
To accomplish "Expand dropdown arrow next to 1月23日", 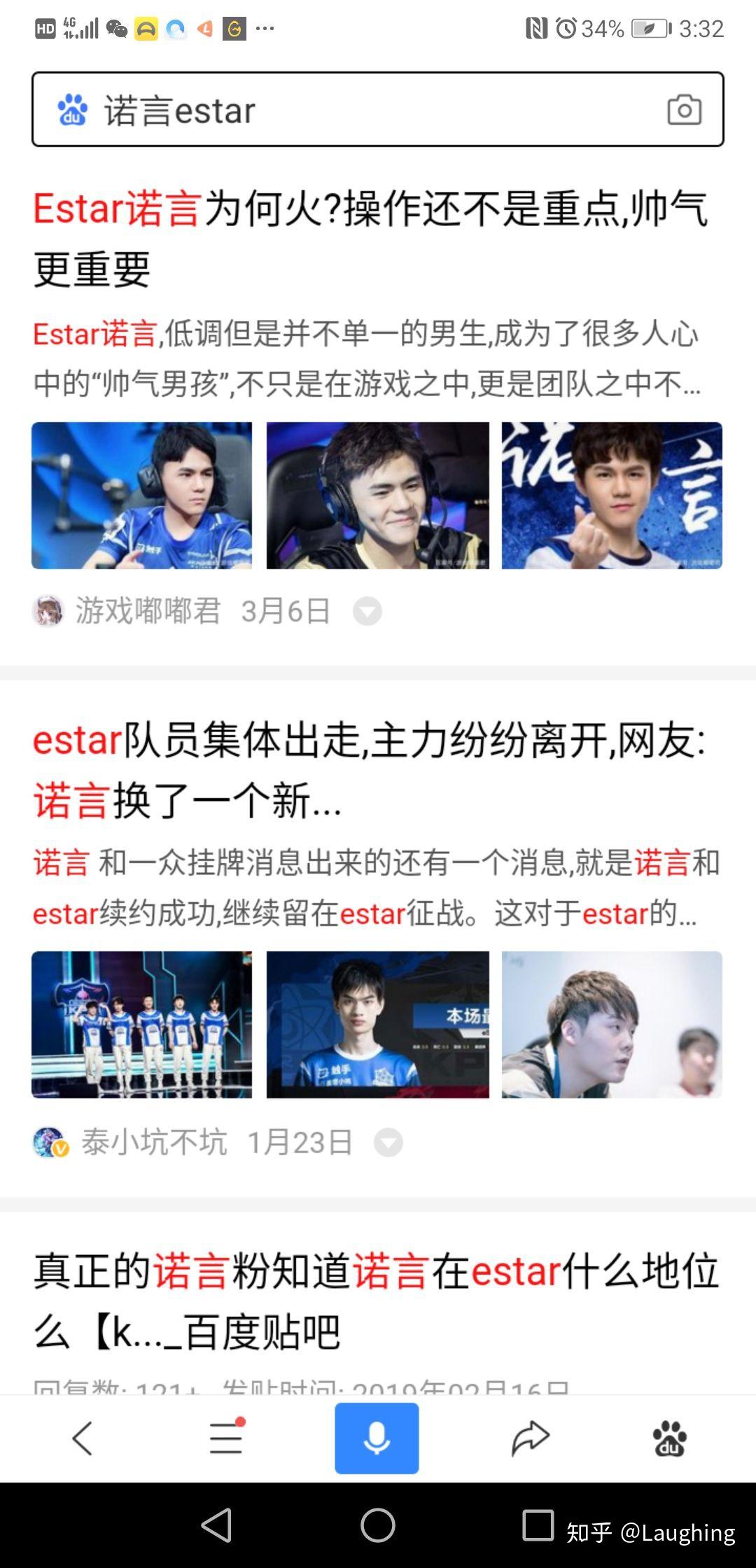I will pos(388,1143).
